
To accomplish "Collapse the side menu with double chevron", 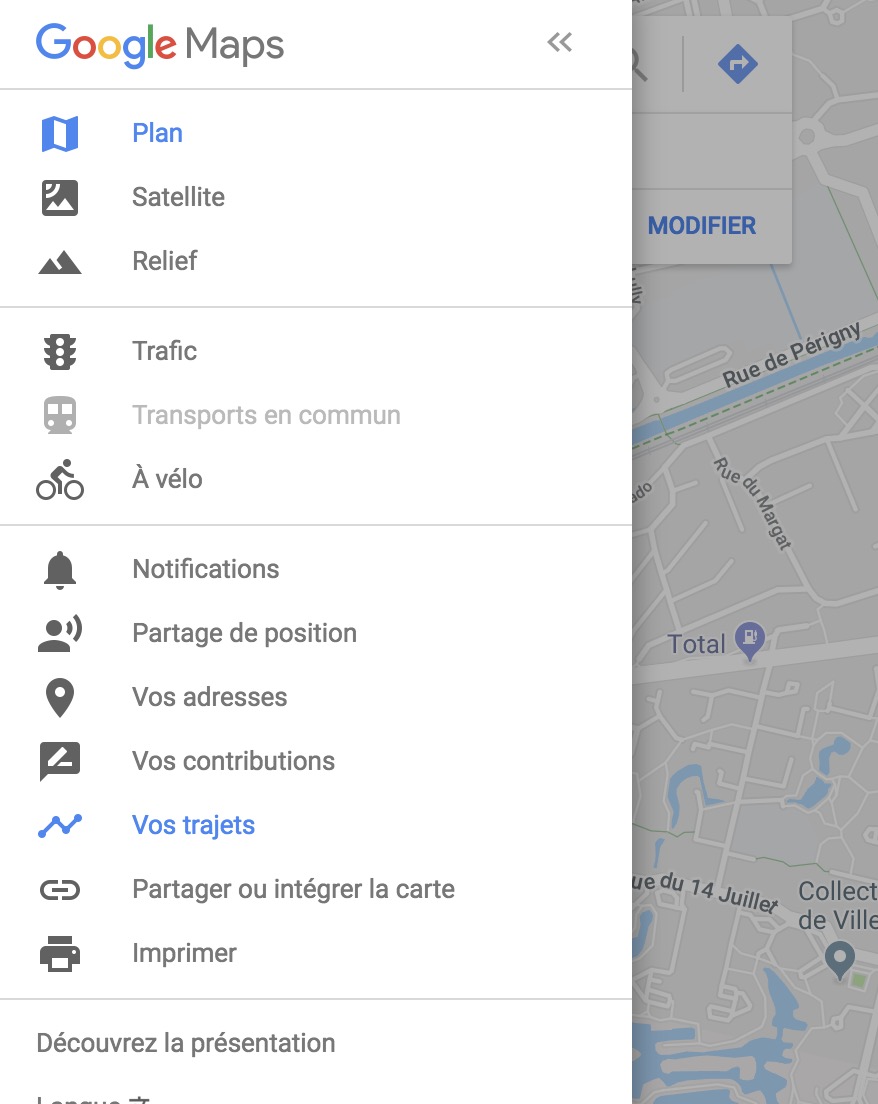I will point(560,42).
